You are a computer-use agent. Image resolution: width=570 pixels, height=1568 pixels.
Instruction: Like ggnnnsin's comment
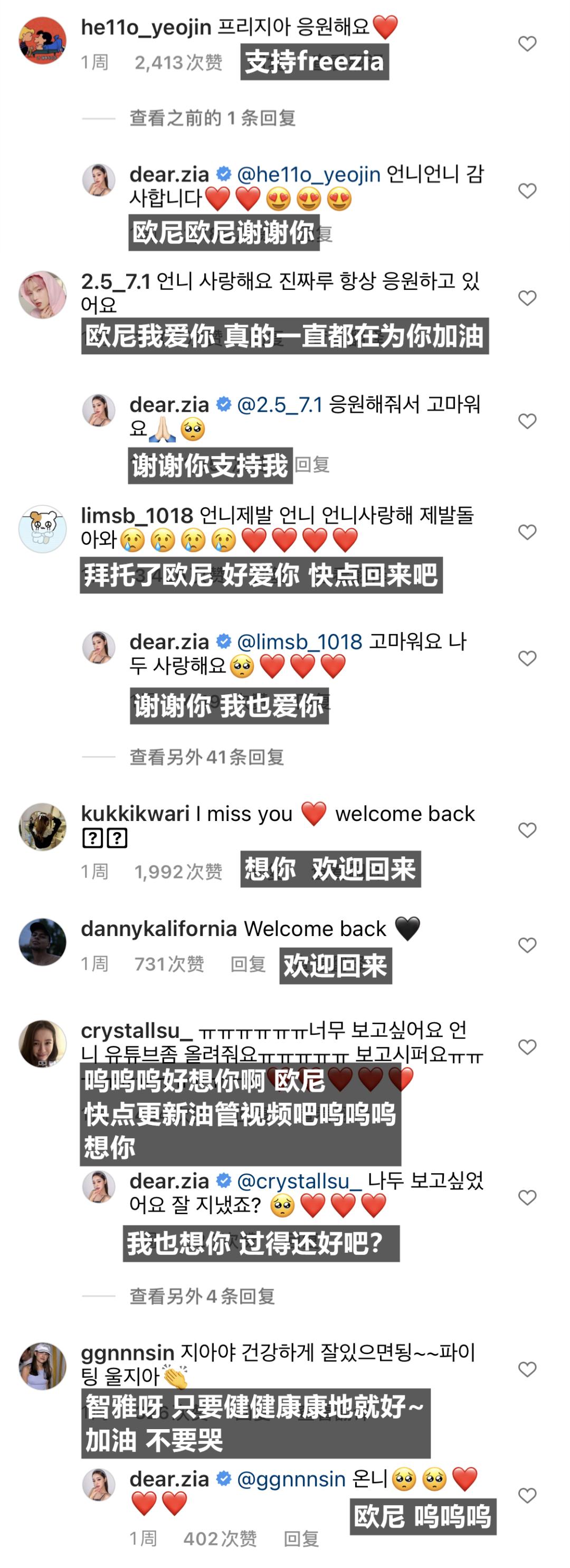[527, 1369]
